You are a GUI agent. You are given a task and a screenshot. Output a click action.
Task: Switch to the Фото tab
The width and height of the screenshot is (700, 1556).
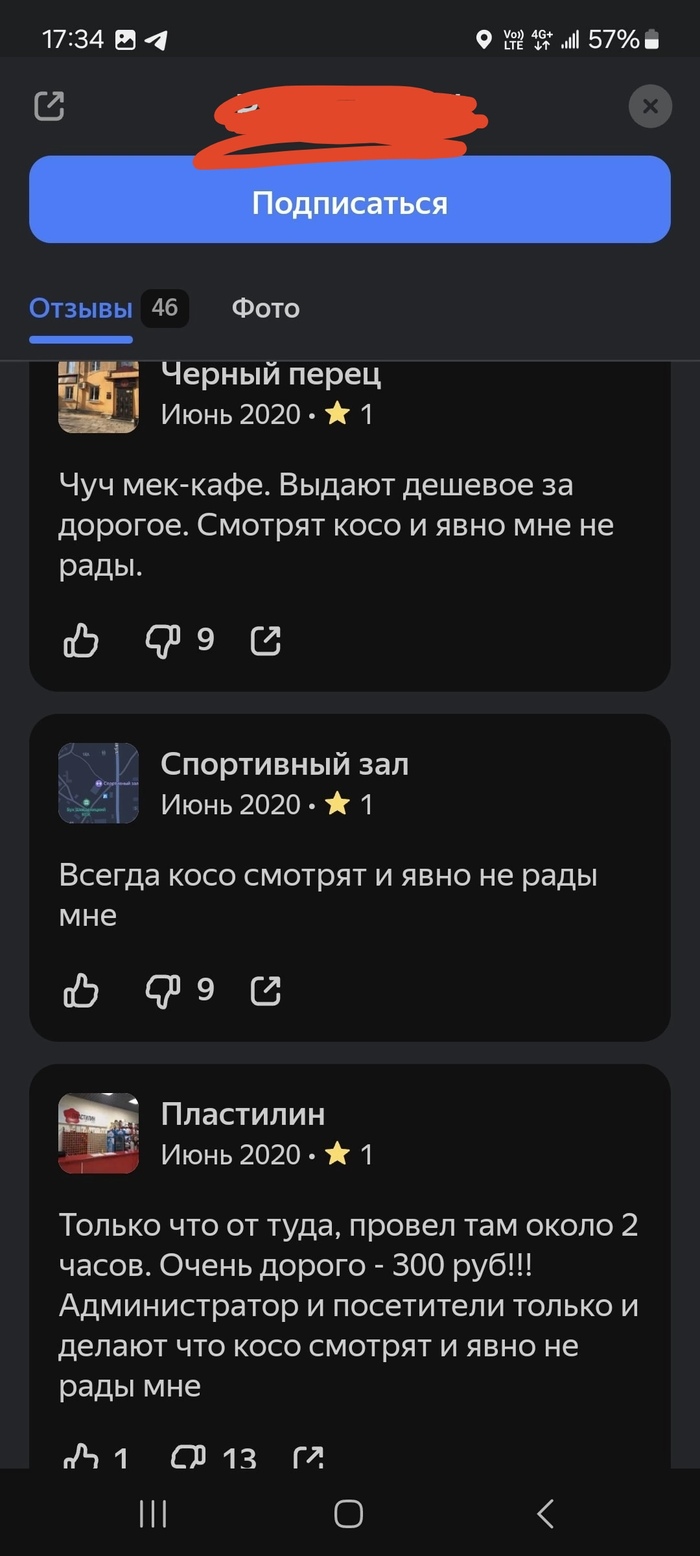click(266, 308)
